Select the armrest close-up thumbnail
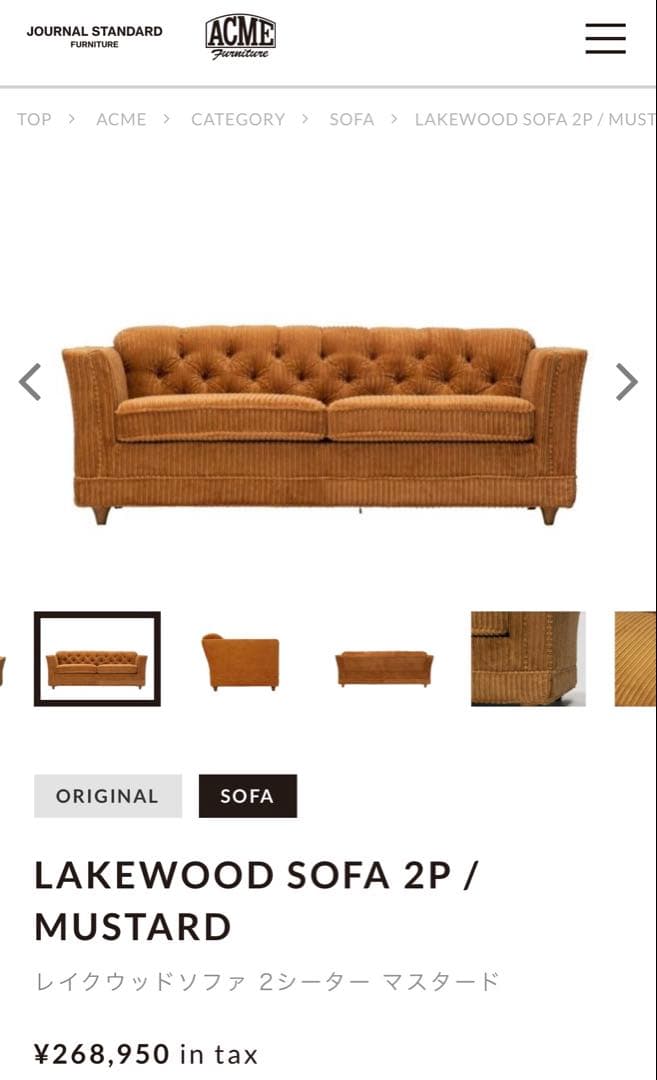 [528, 659]
